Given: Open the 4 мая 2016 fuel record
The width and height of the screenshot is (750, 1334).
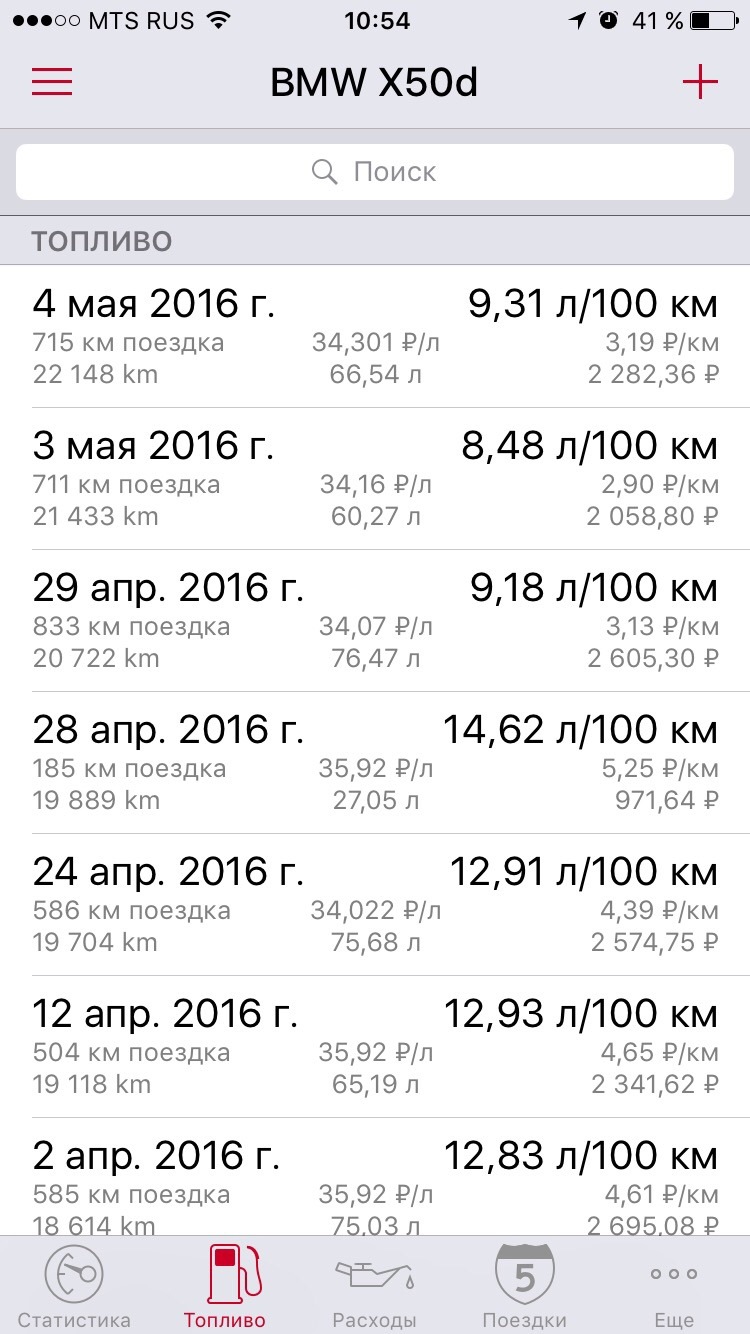Looking at the screenshot, I should [x=375, y=337].
